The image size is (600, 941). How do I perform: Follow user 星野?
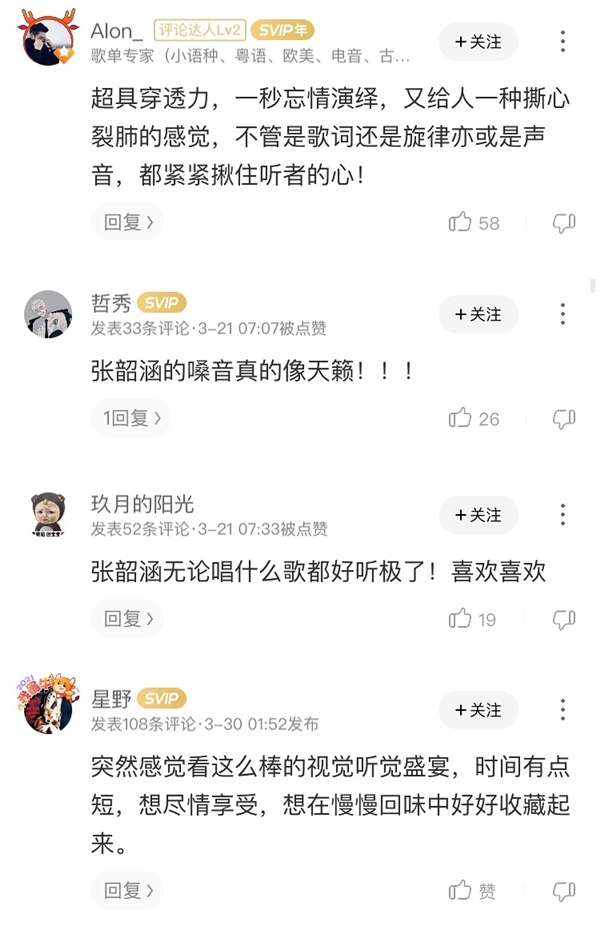coord(478,710)
